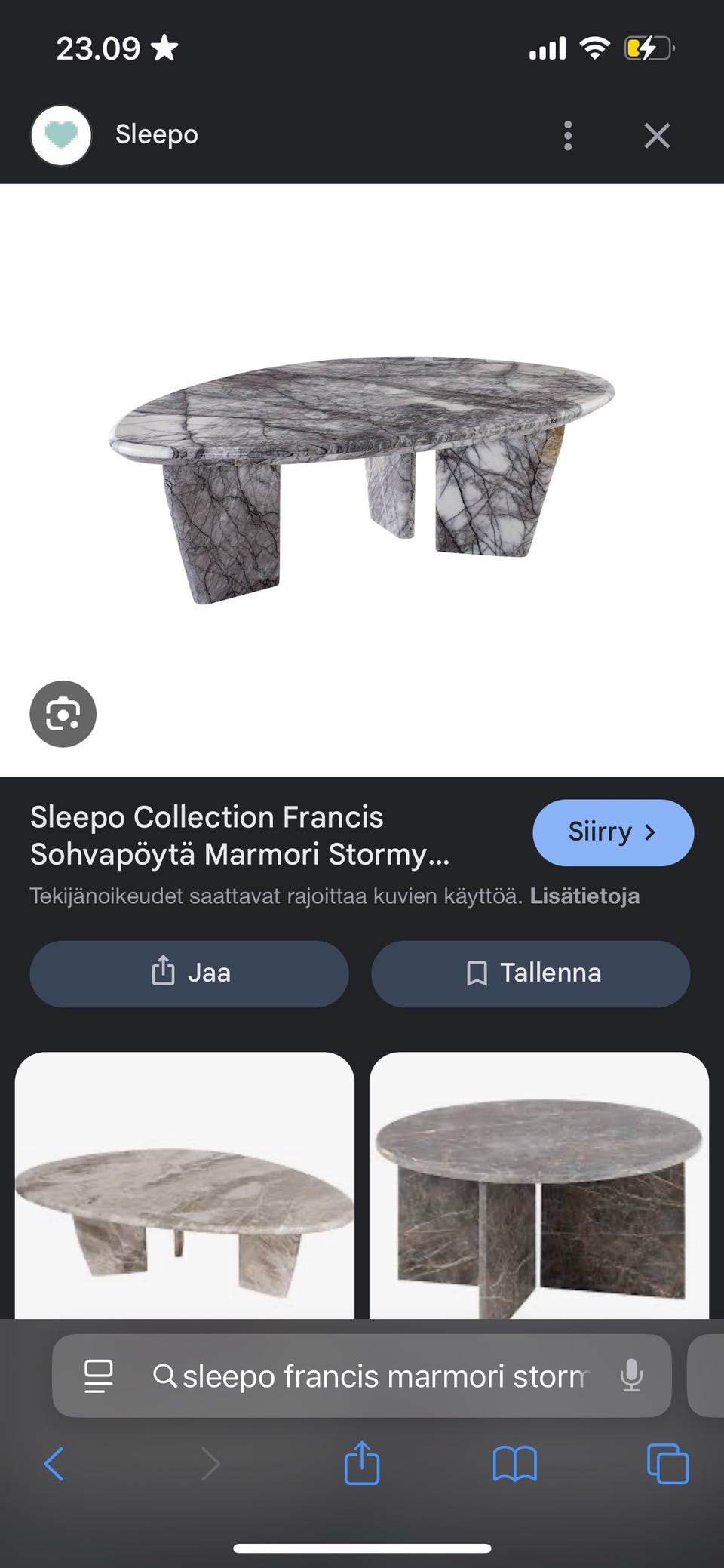Search this image with Google Lens icon
The width and height of the screenshot is (724, 1568).
click(x=63, y=714)
